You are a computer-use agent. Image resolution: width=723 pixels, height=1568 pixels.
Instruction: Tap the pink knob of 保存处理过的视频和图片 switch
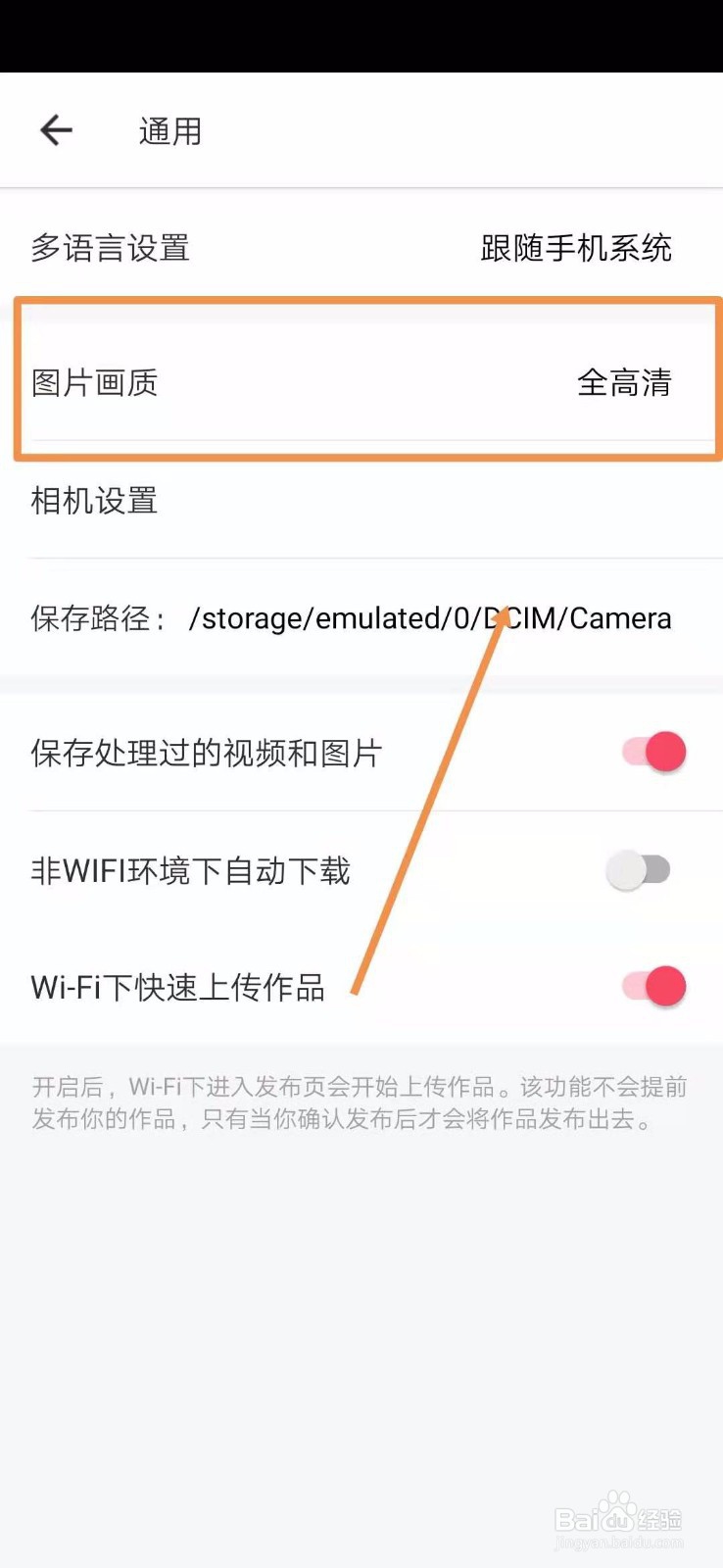pyautogui.click(x=663, y=751)
